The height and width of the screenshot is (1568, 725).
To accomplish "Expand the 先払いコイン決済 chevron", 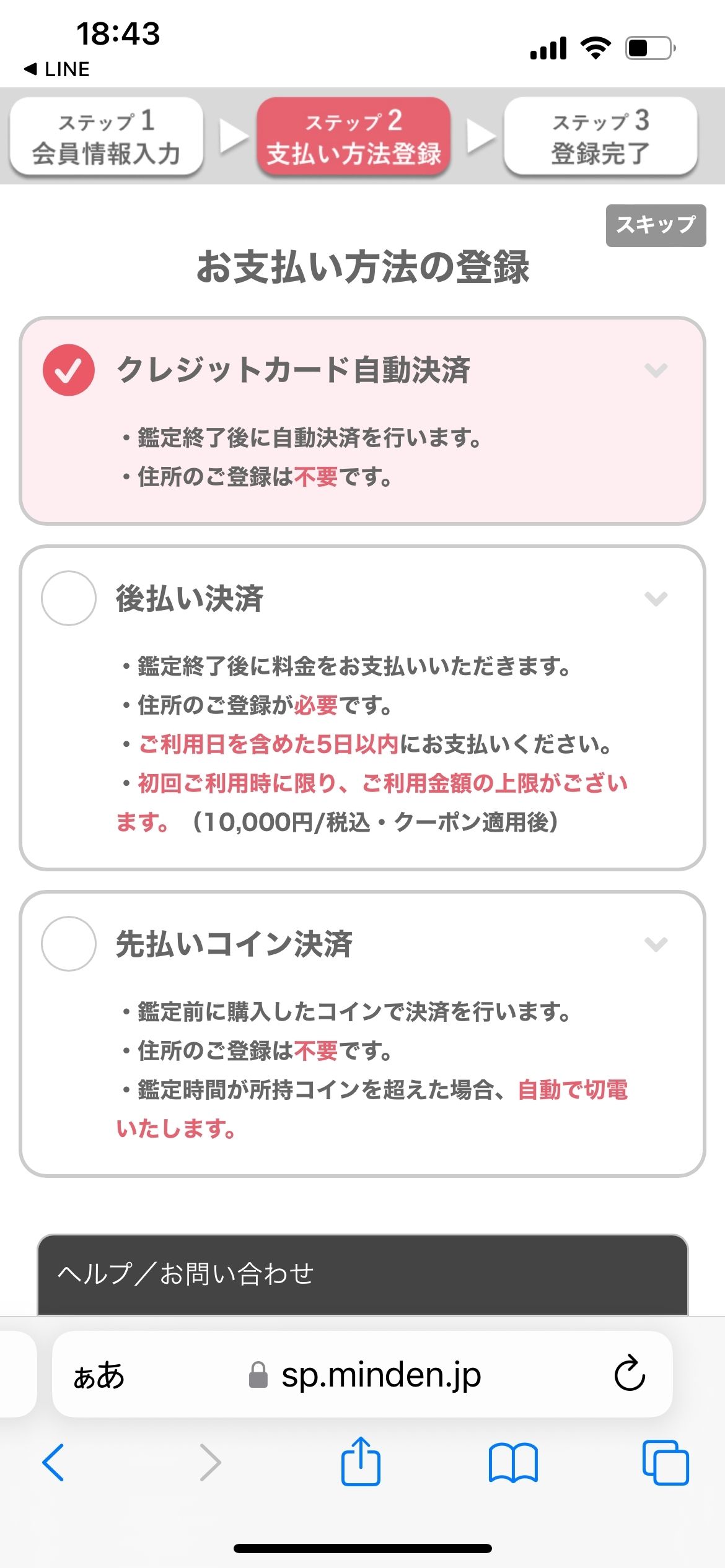I will 656,944.
